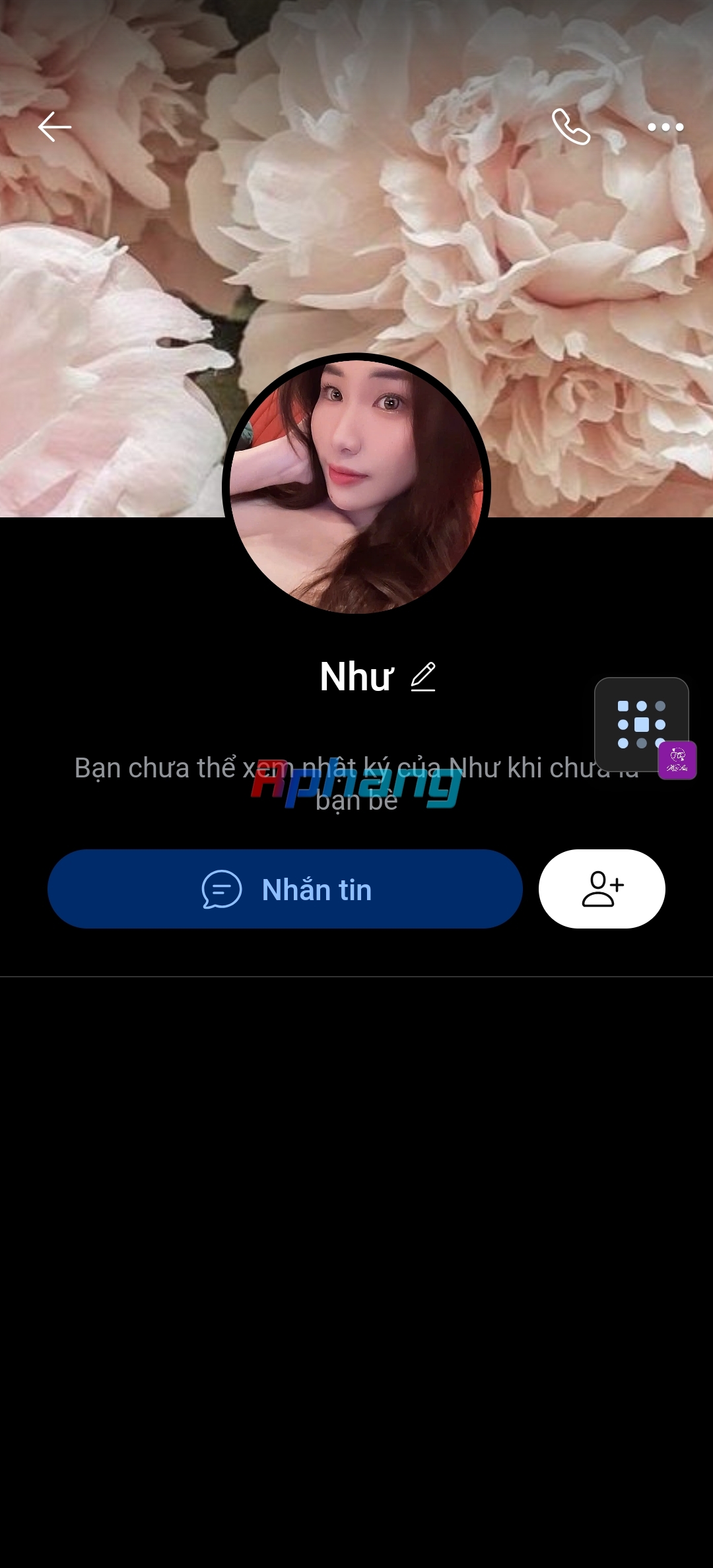Tap the Nhắn tin message button
Image resolution: width=713 pixels, height=1568 pixels.
[x=285, y=889]
